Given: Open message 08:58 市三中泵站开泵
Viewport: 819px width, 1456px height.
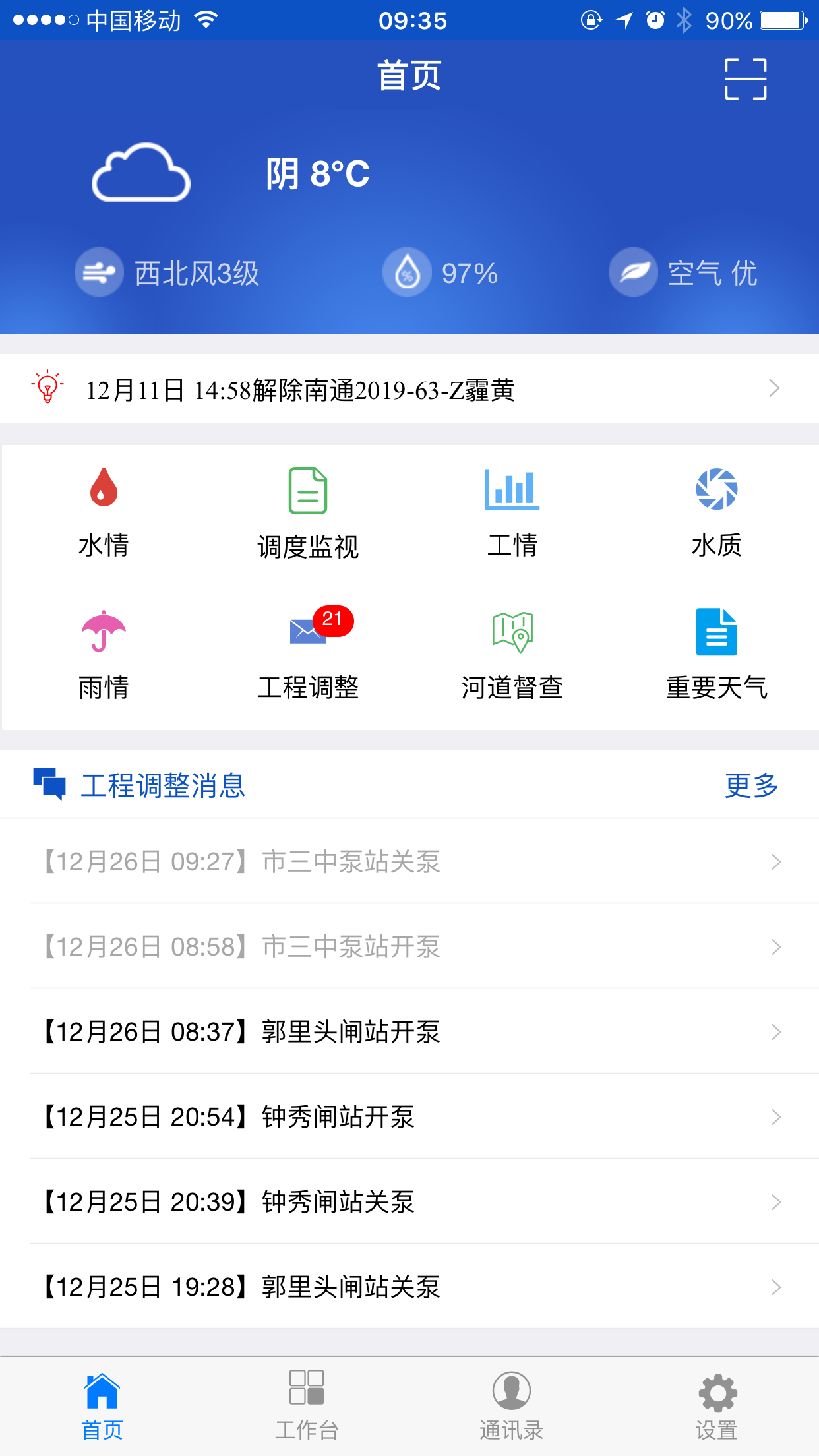Looking at the screenshot, I should pos(409,947).
